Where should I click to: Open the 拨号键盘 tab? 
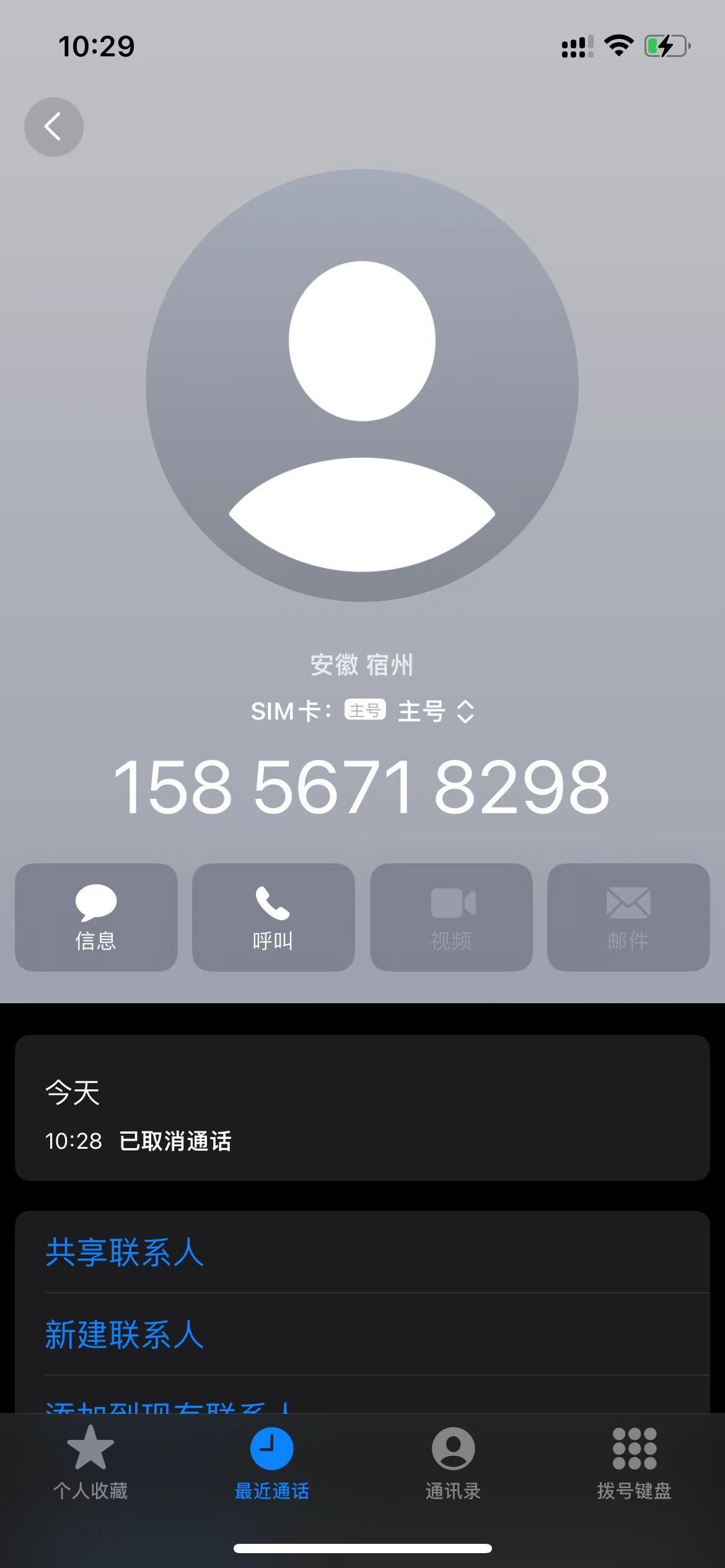pyautogui.click(x=634, y=1463)
